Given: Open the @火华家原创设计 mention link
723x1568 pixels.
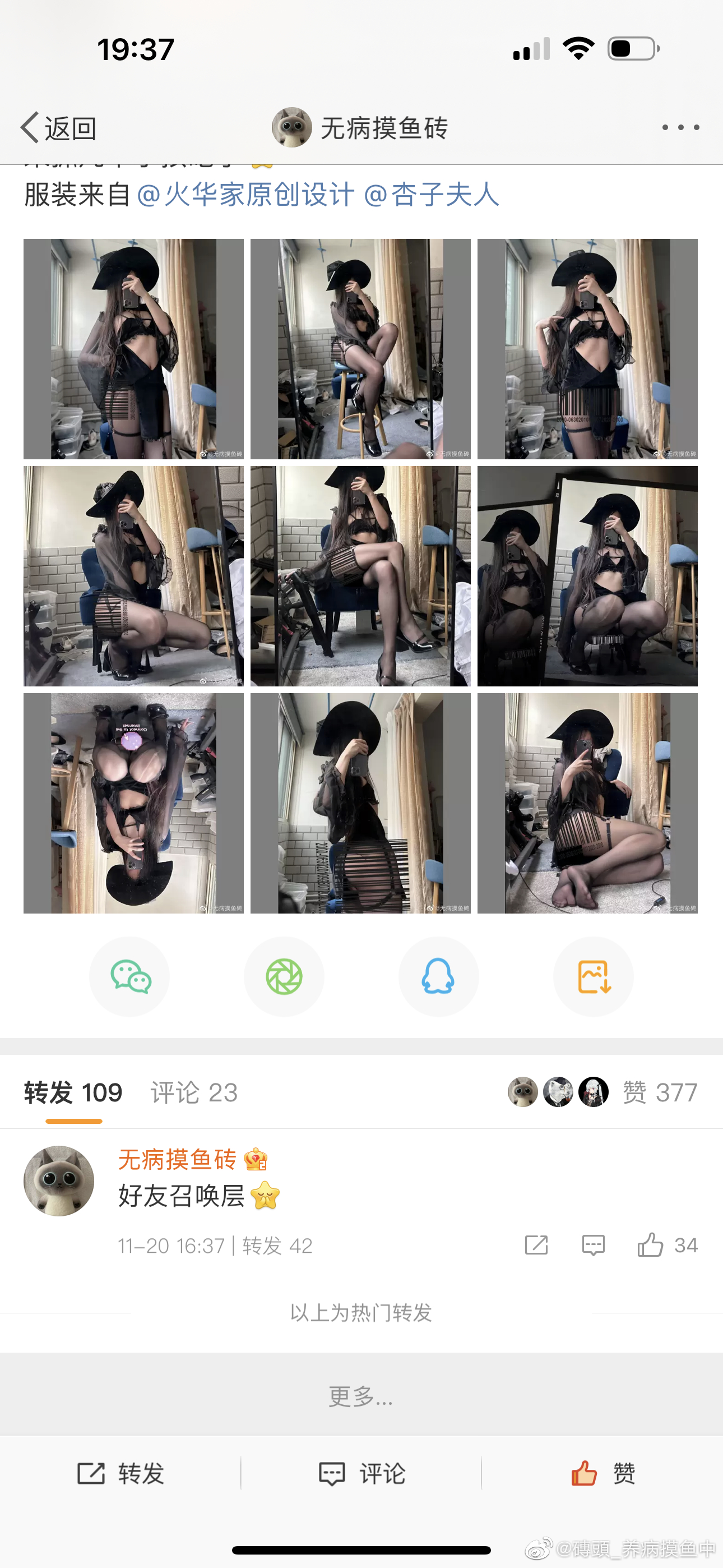Looking at the screenshot, I should point(246,195).
